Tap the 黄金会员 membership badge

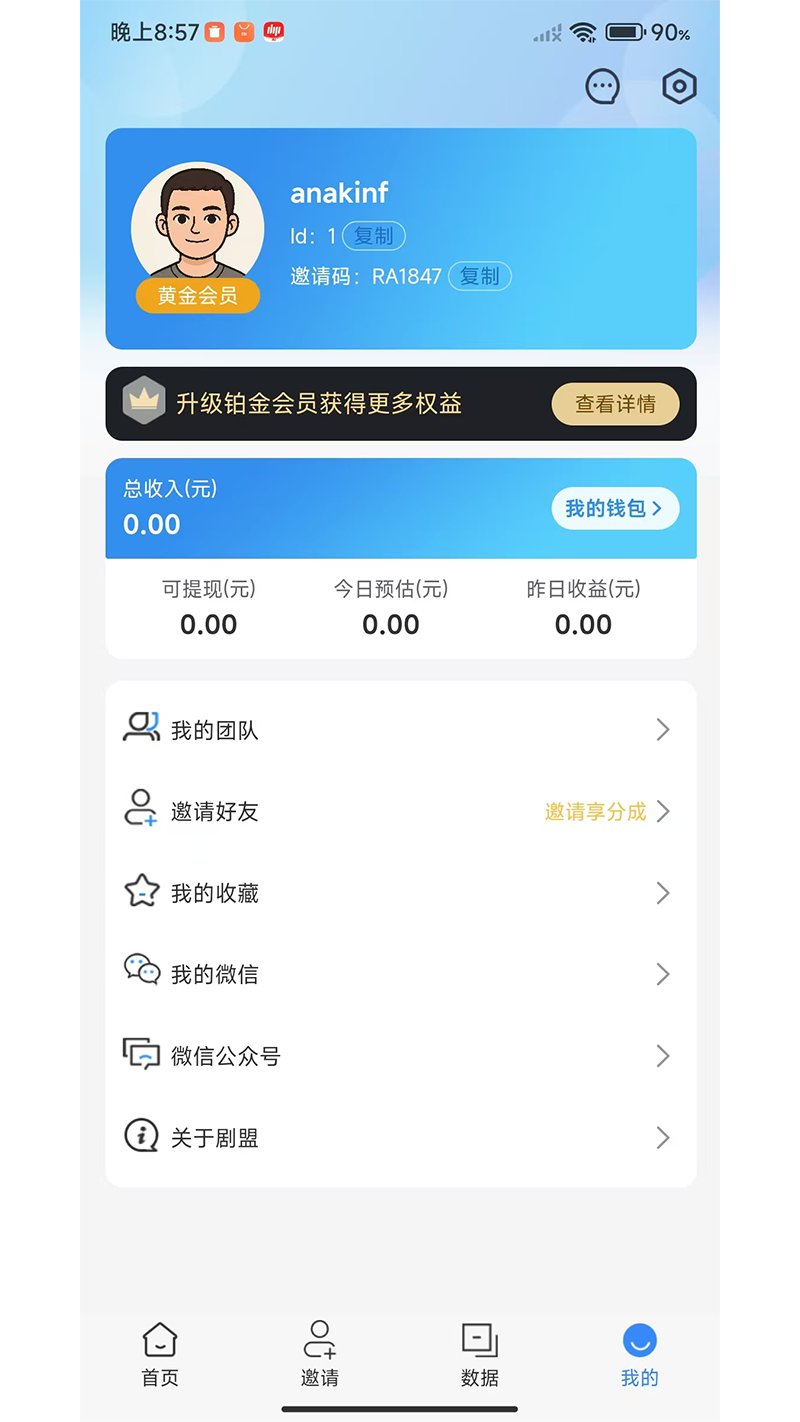coord(197,296)
